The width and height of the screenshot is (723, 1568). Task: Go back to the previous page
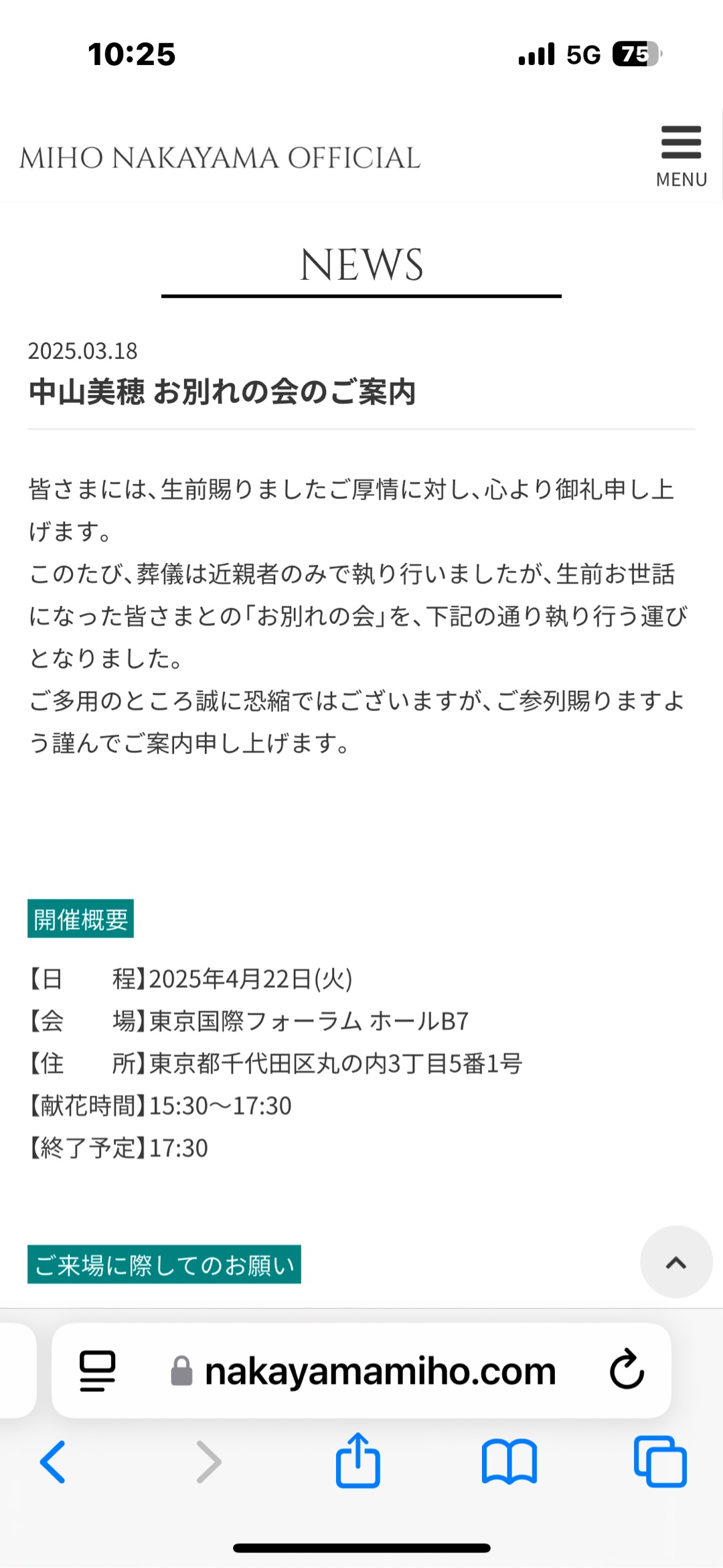(x=53, y=1462)
